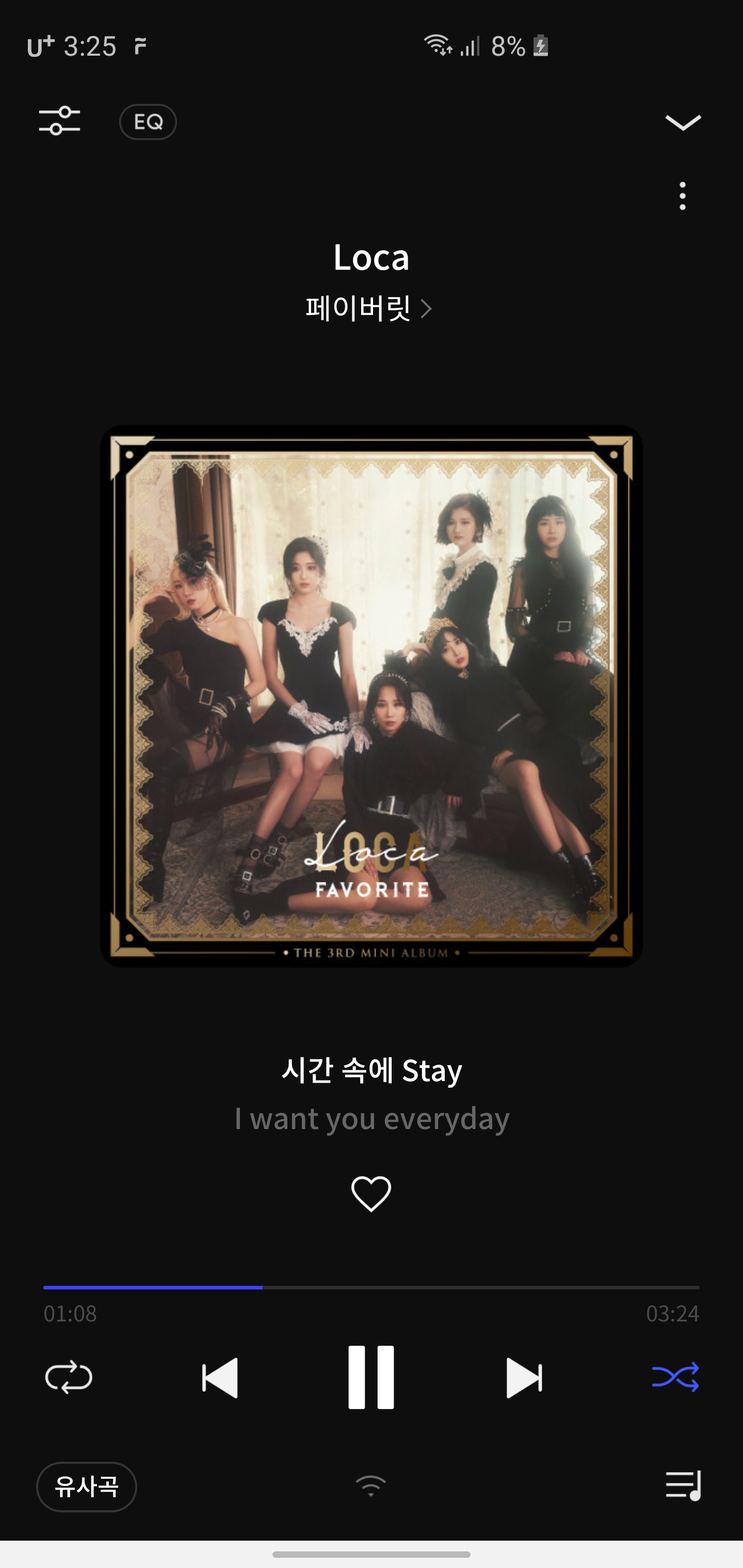Open the EQ equalizer
743x1568 pixels.
tap(148, 122)
